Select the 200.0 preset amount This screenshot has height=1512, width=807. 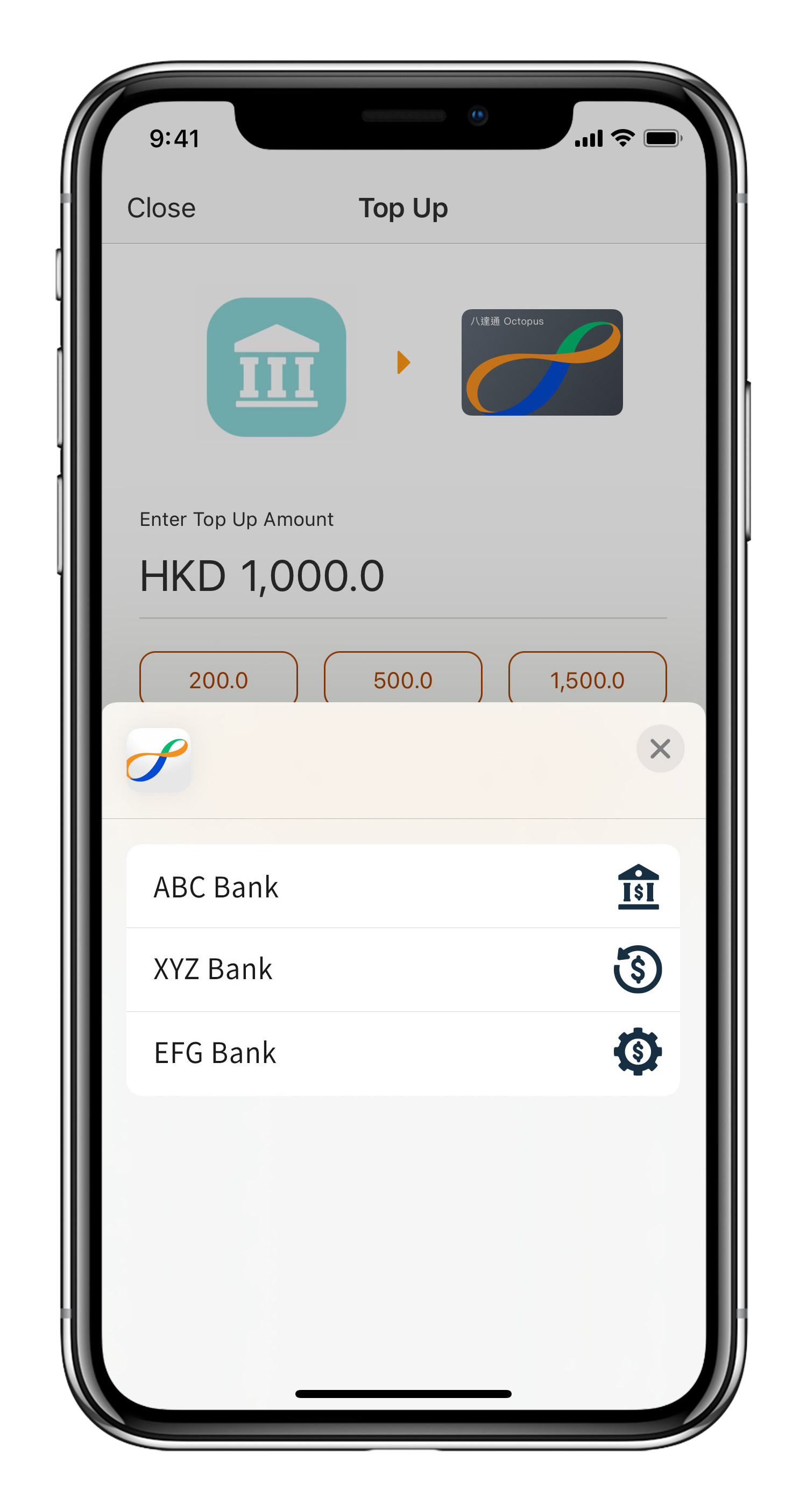point(218,680)
